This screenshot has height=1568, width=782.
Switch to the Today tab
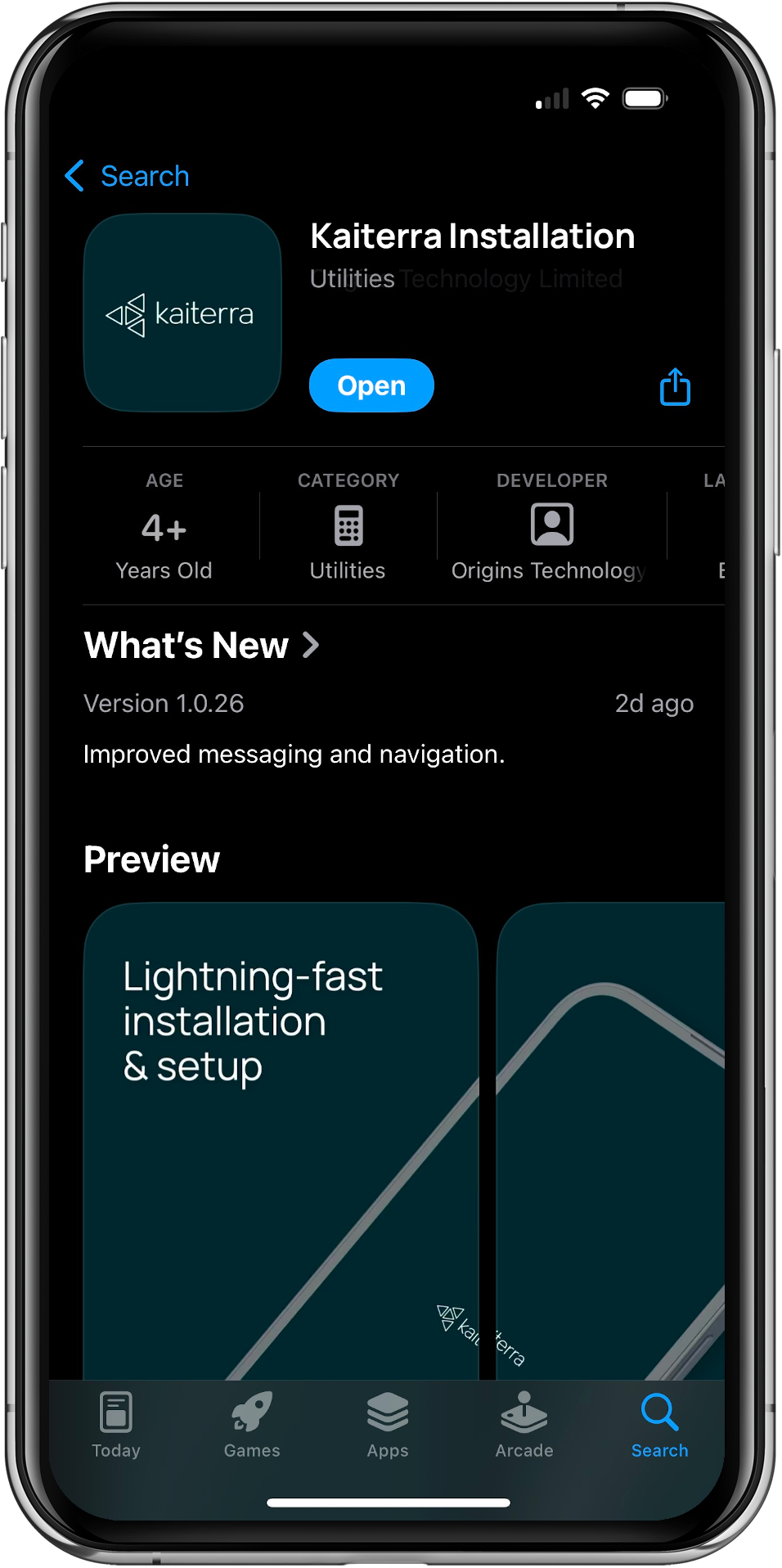coord(116,1425)
